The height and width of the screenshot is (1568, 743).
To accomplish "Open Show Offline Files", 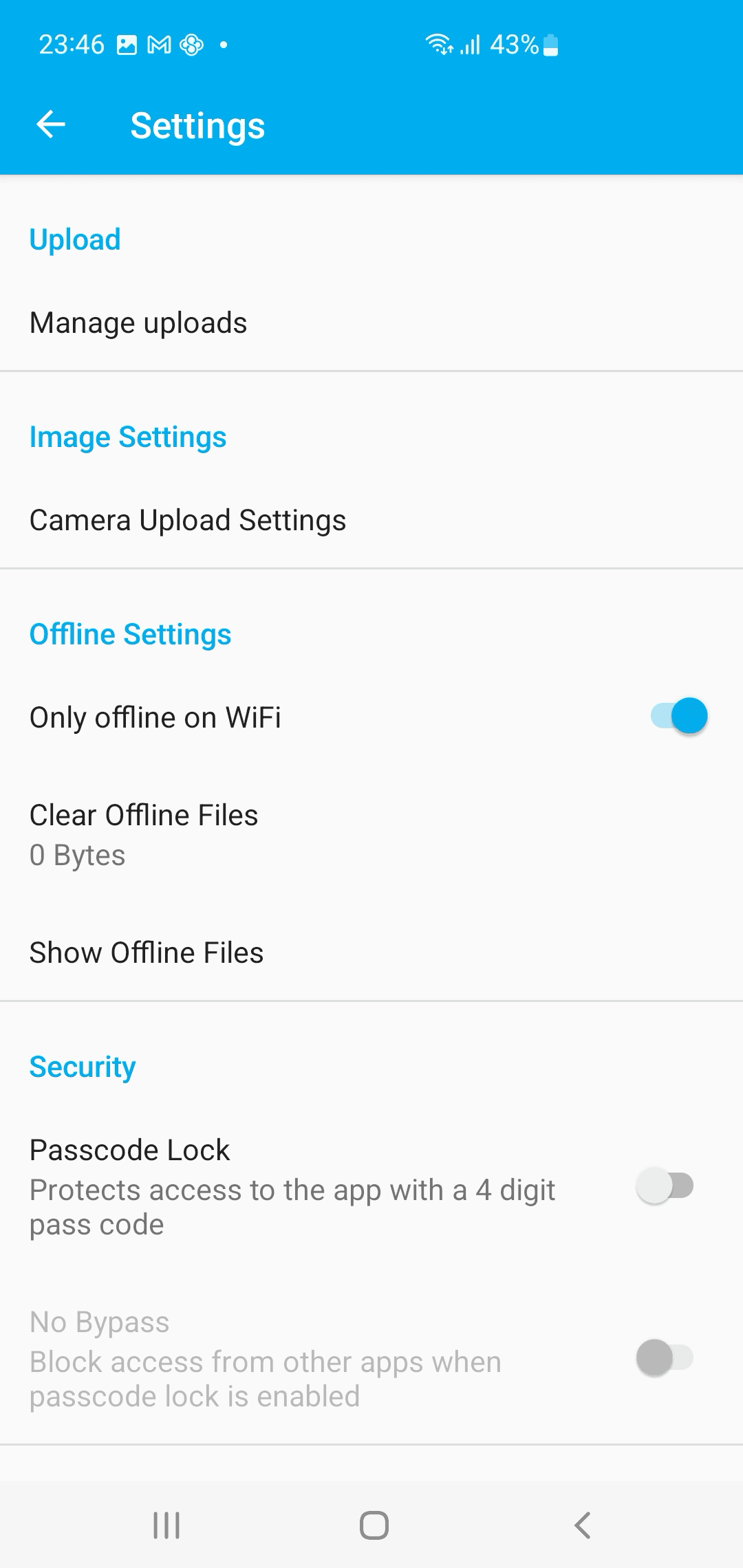I will pos(371,952).
